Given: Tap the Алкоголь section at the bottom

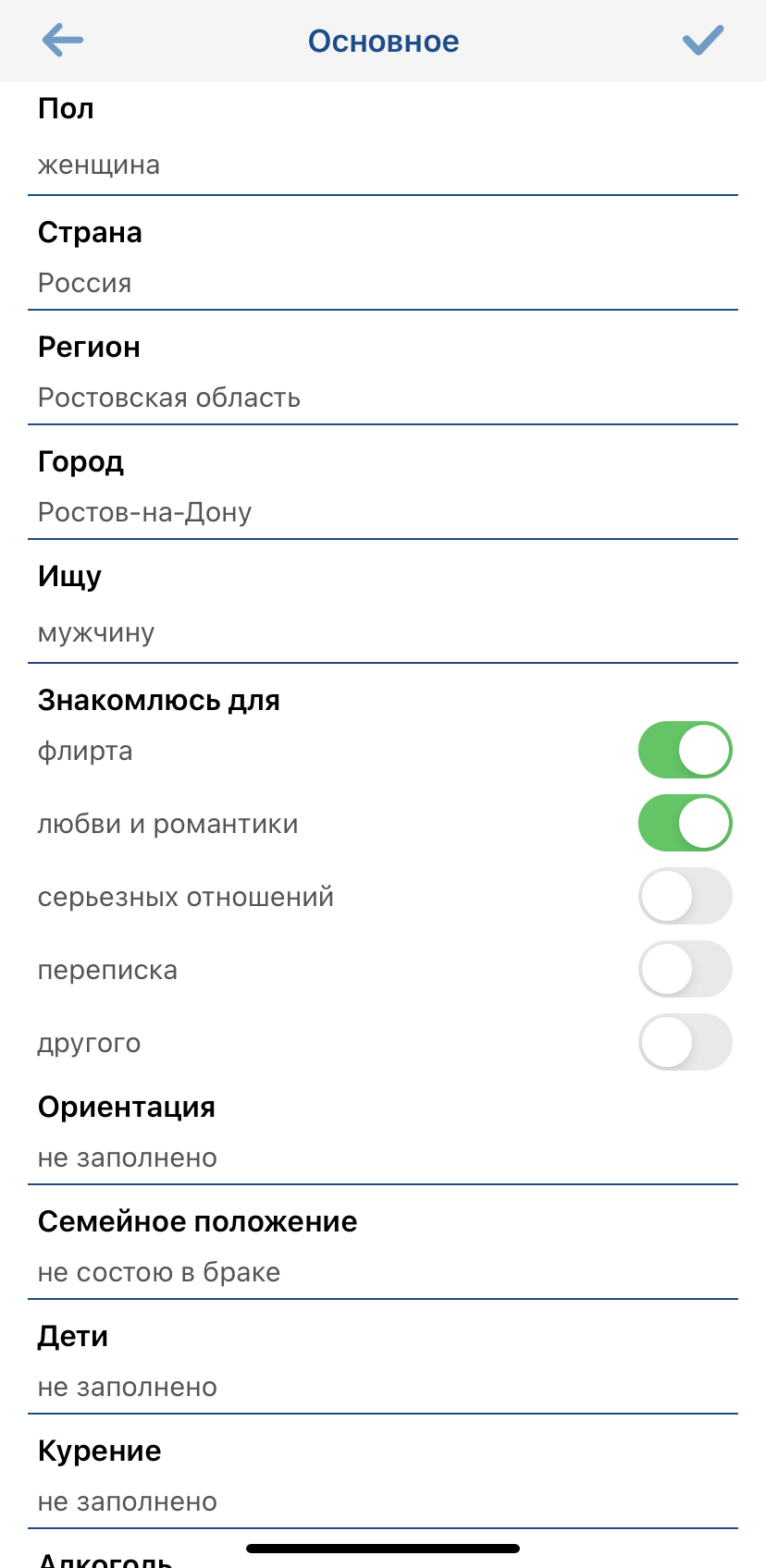Looking at the screenshot, I should (x=102, y=1561).
